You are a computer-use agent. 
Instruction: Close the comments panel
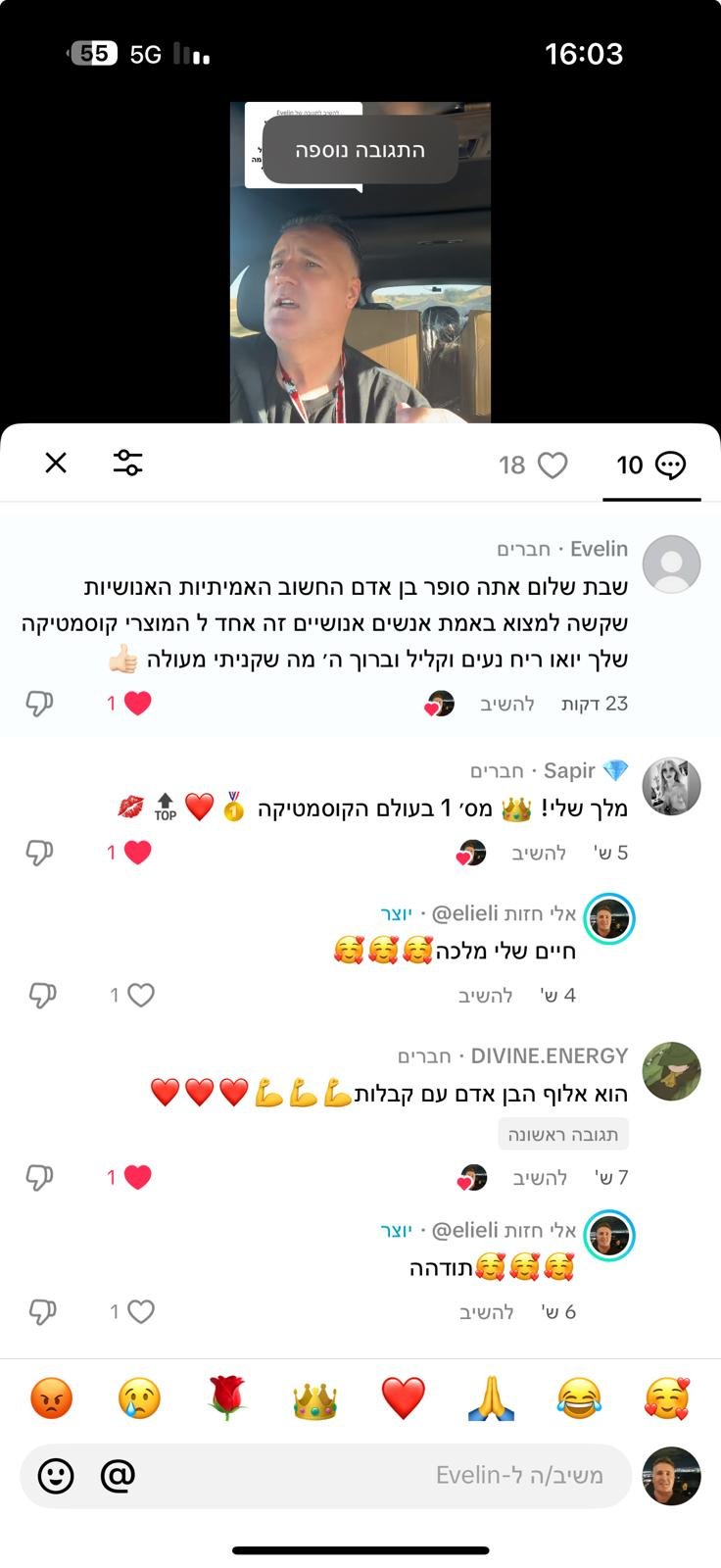pyautogui.click(x=56, y=464)
